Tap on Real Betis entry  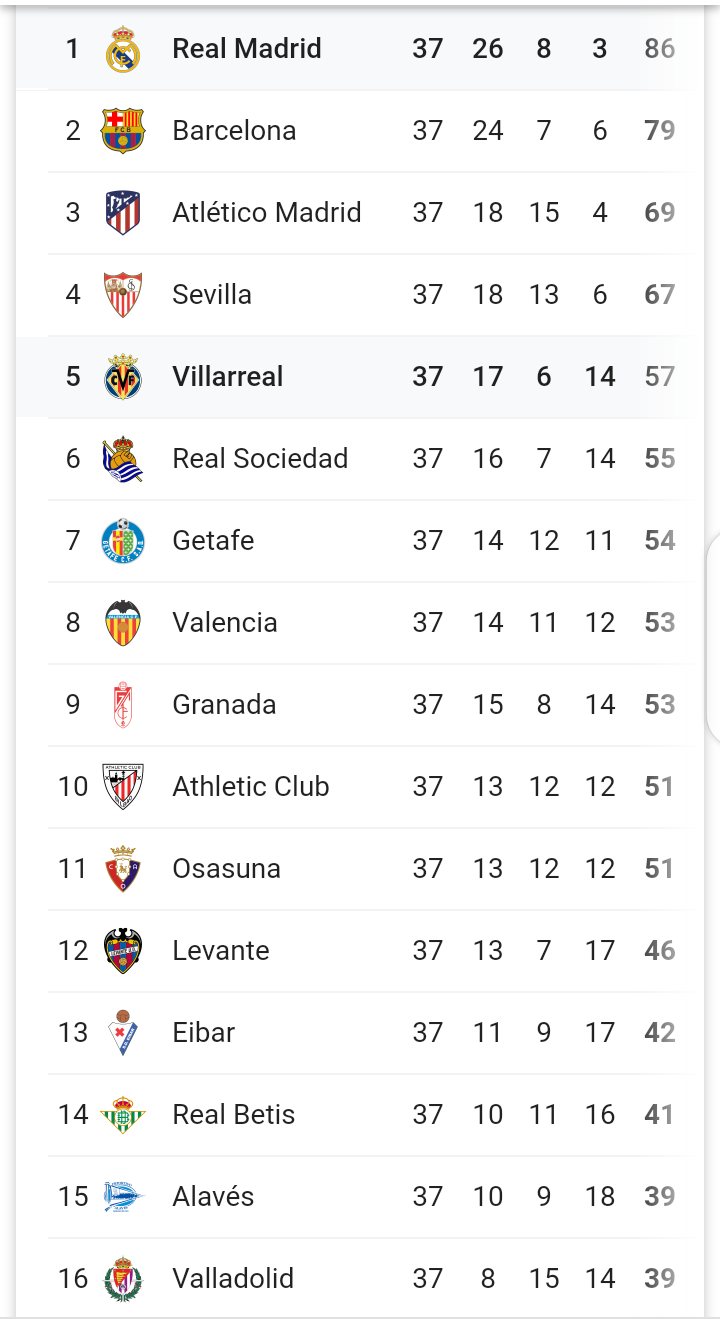pyautogui.click(x=360, y=1114)
